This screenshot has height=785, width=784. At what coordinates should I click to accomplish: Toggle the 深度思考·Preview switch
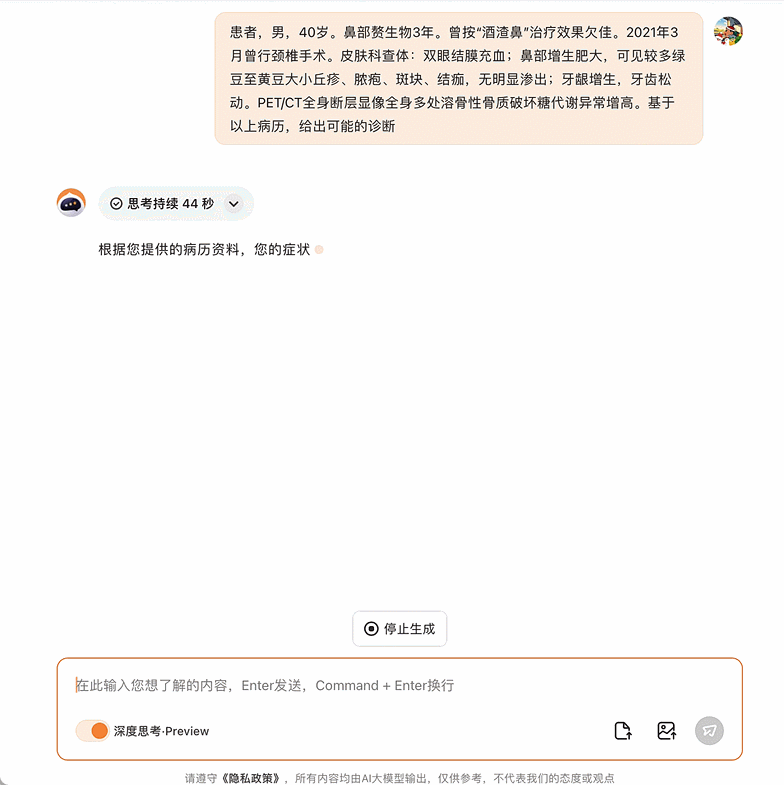[93, 731]
